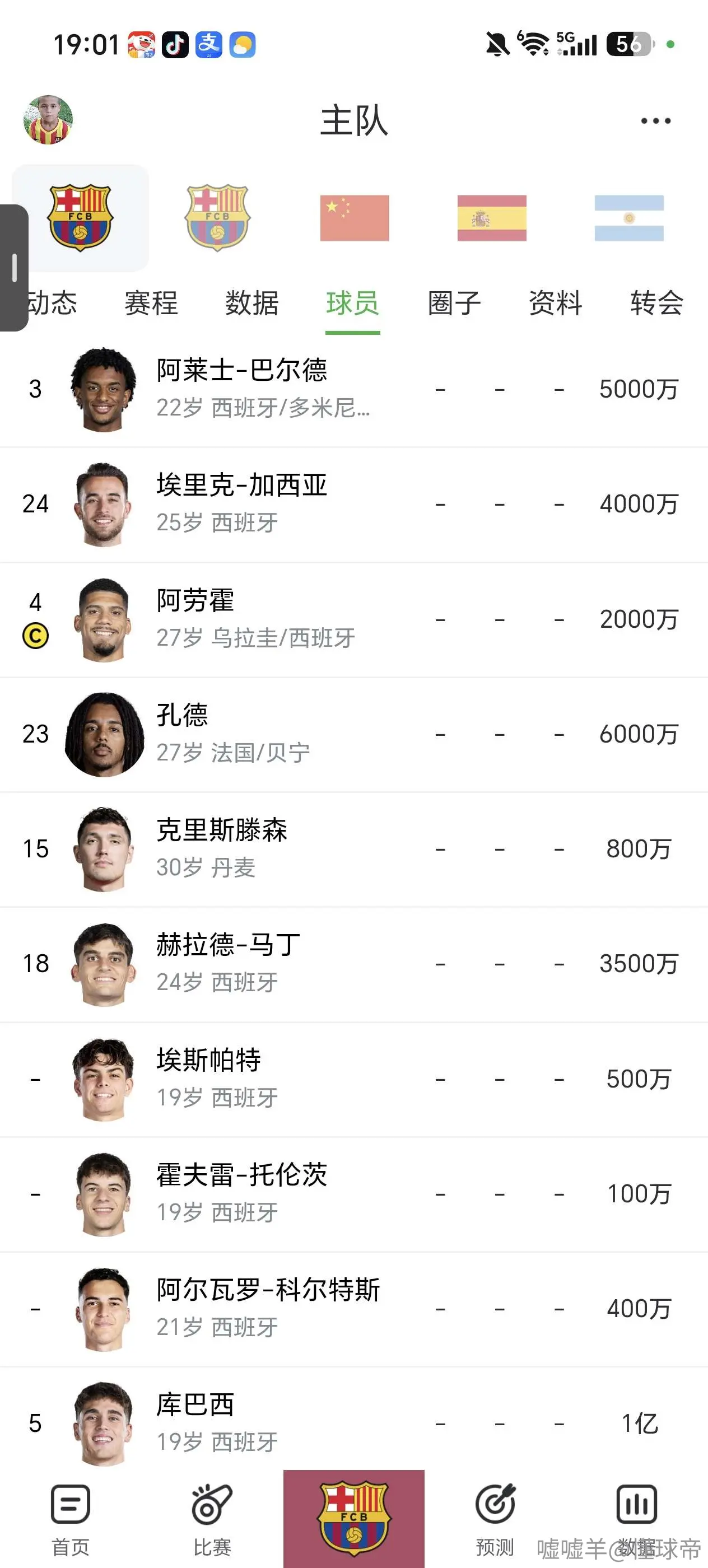
Task: Open 克里斯滕森's player row
Action: coord(353,849)
